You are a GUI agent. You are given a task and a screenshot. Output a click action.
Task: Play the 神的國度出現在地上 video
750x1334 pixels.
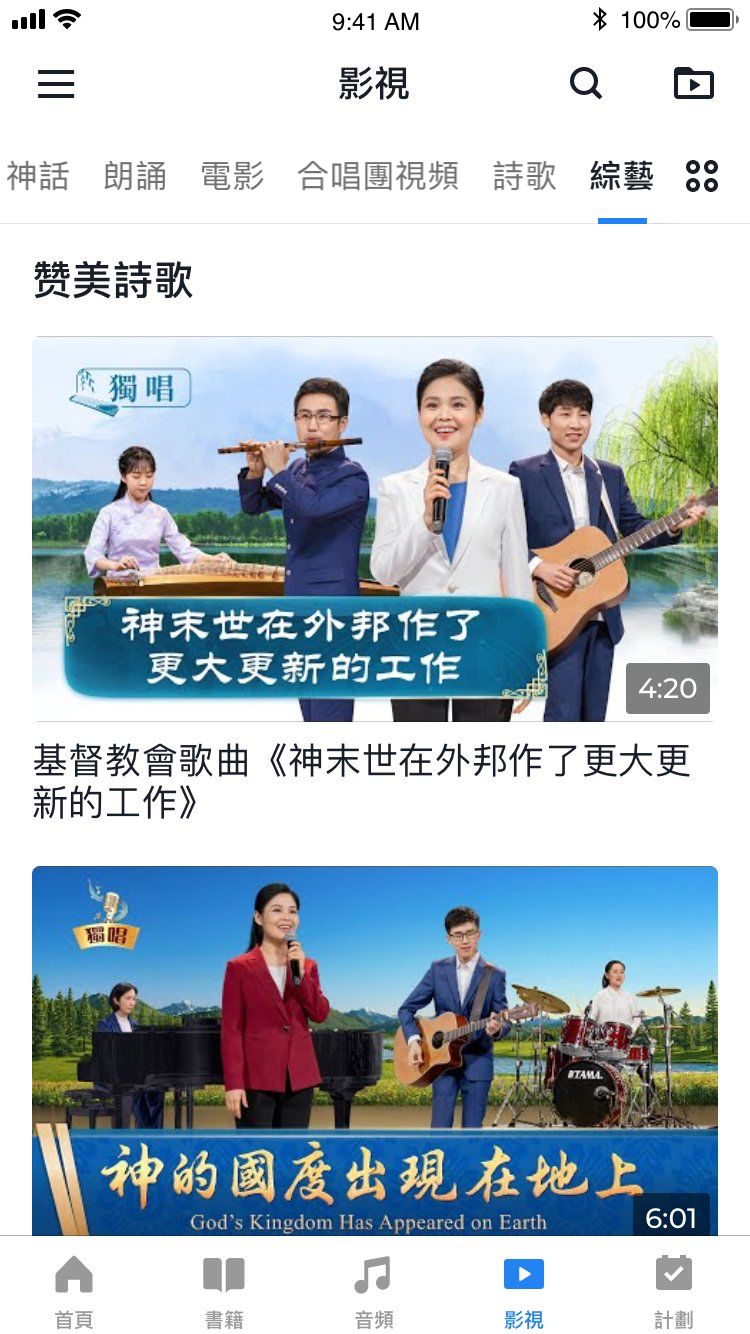pos(375,1050)
